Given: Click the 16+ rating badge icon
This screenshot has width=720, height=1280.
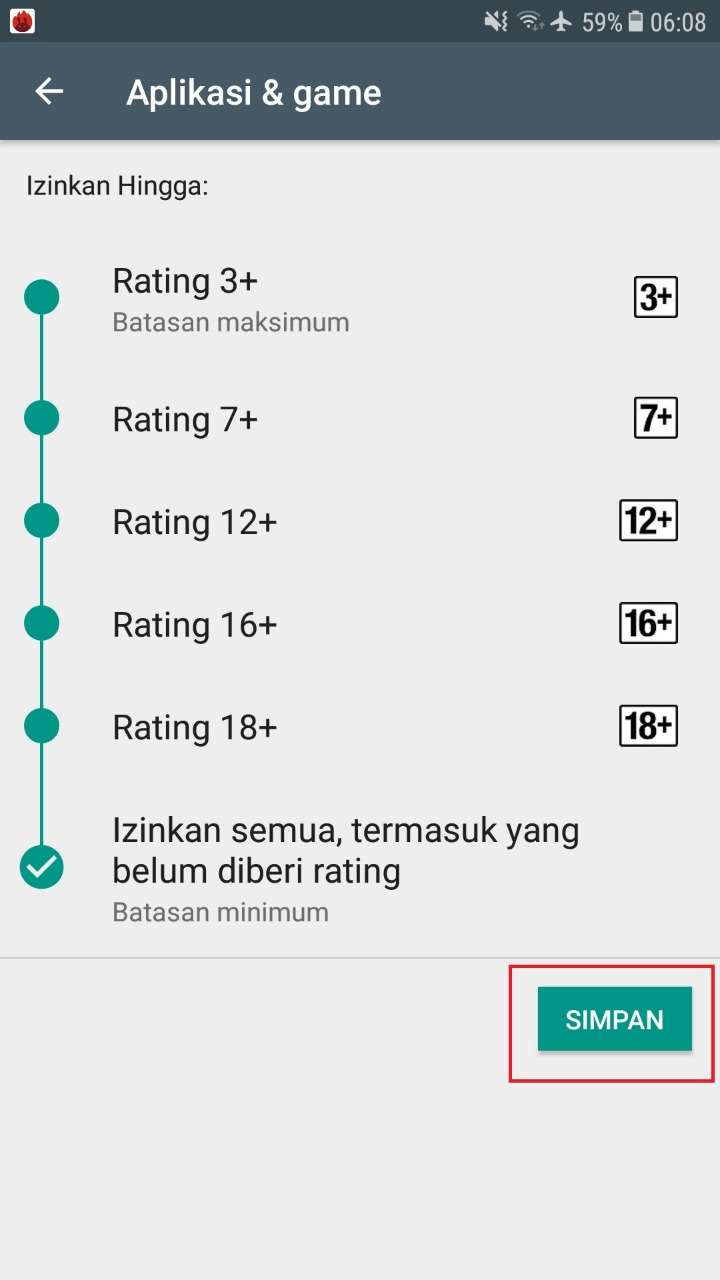Looking at the screenshot, I should tap(648, 622).
